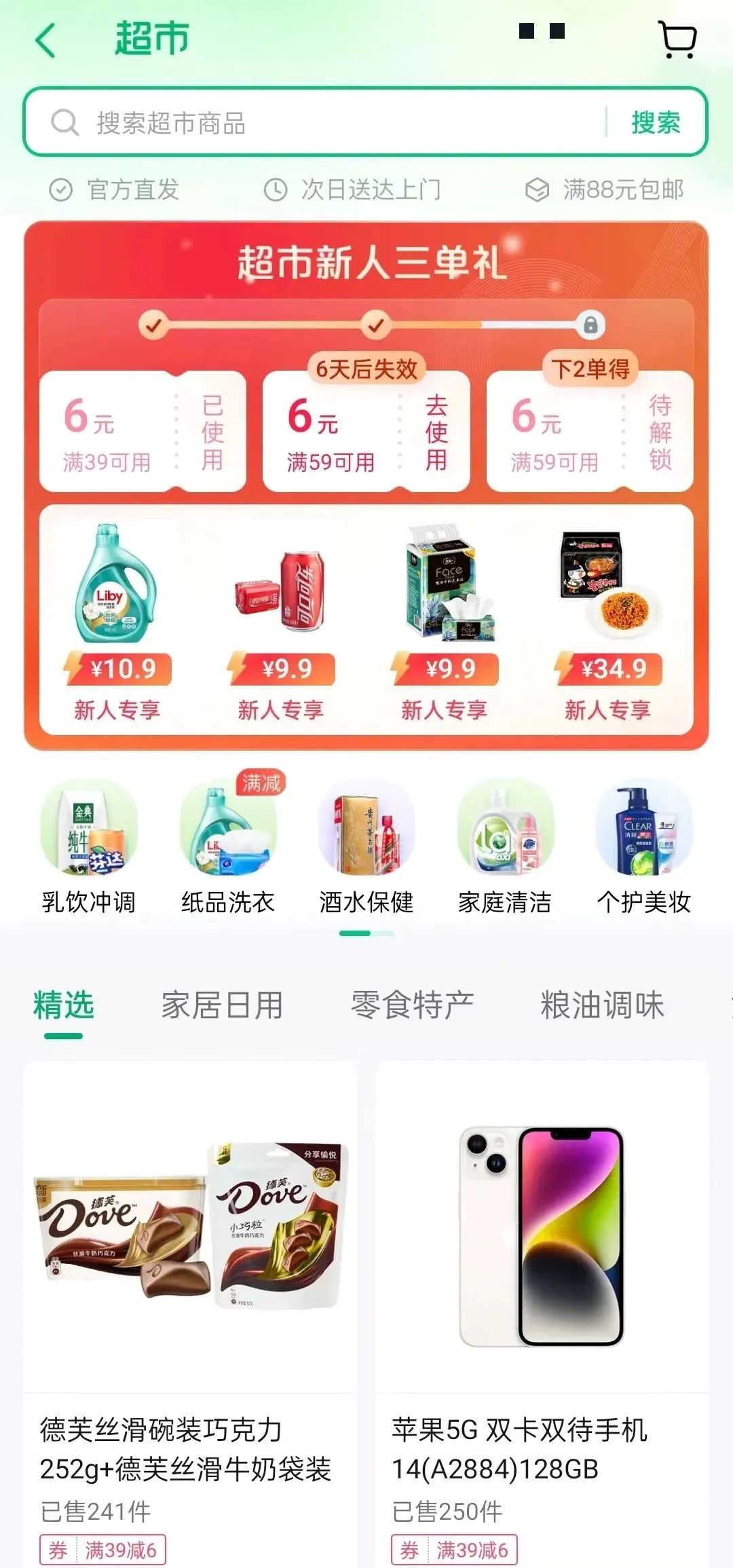Tap the 次日送达上门 clock icon
Image resolution: width=733 pixels, height=1568 pixels.
[x=274, y=191]
